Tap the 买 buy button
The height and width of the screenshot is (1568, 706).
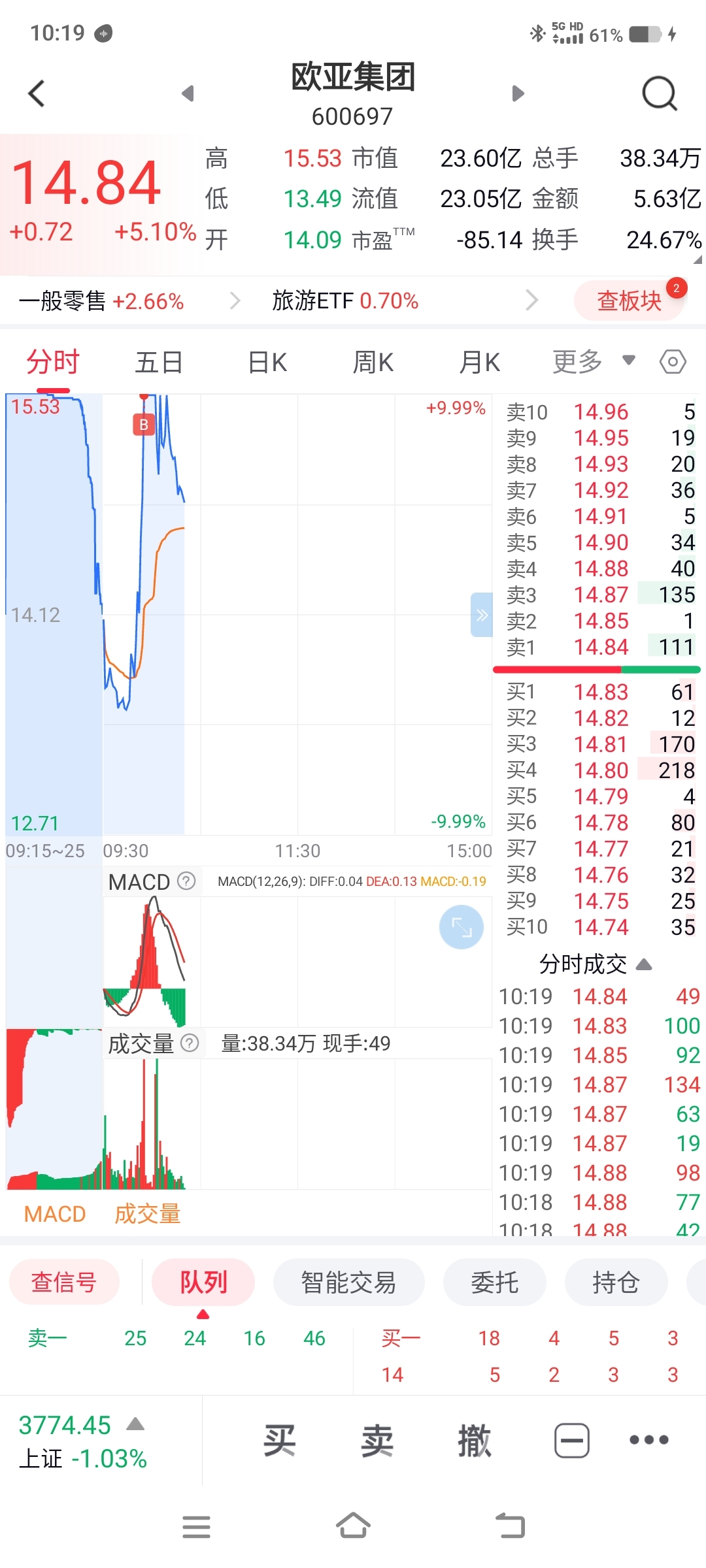click(x=279, y=1441)
